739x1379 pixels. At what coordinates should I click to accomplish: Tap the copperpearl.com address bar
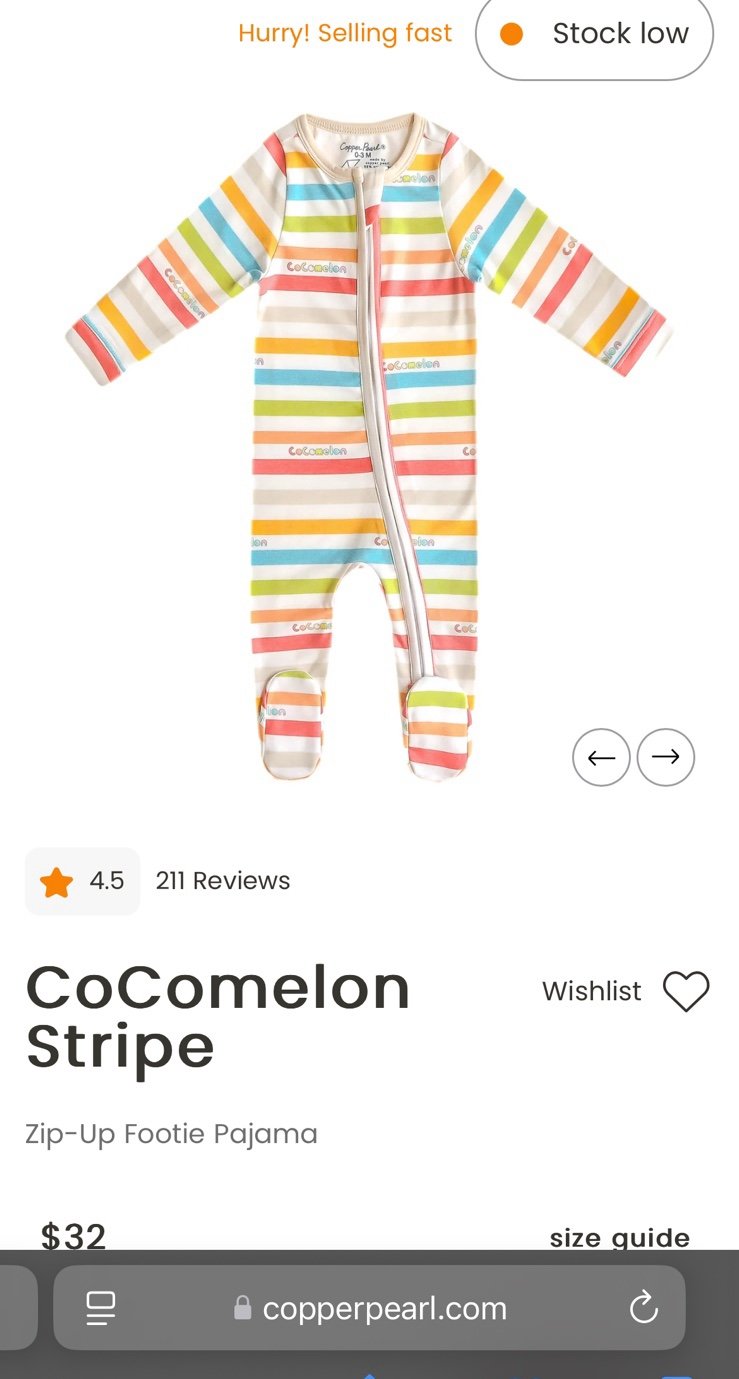coord(369,1308)
